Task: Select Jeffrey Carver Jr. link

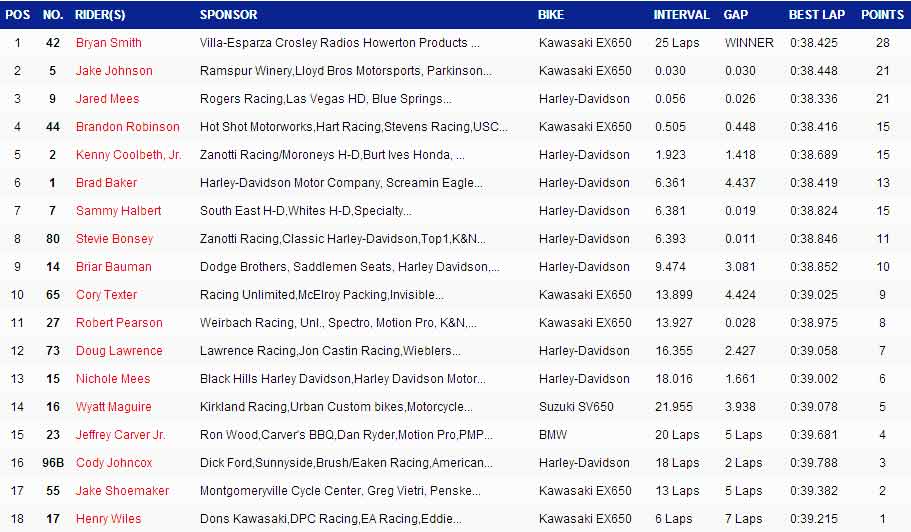Action: (120, 435)
